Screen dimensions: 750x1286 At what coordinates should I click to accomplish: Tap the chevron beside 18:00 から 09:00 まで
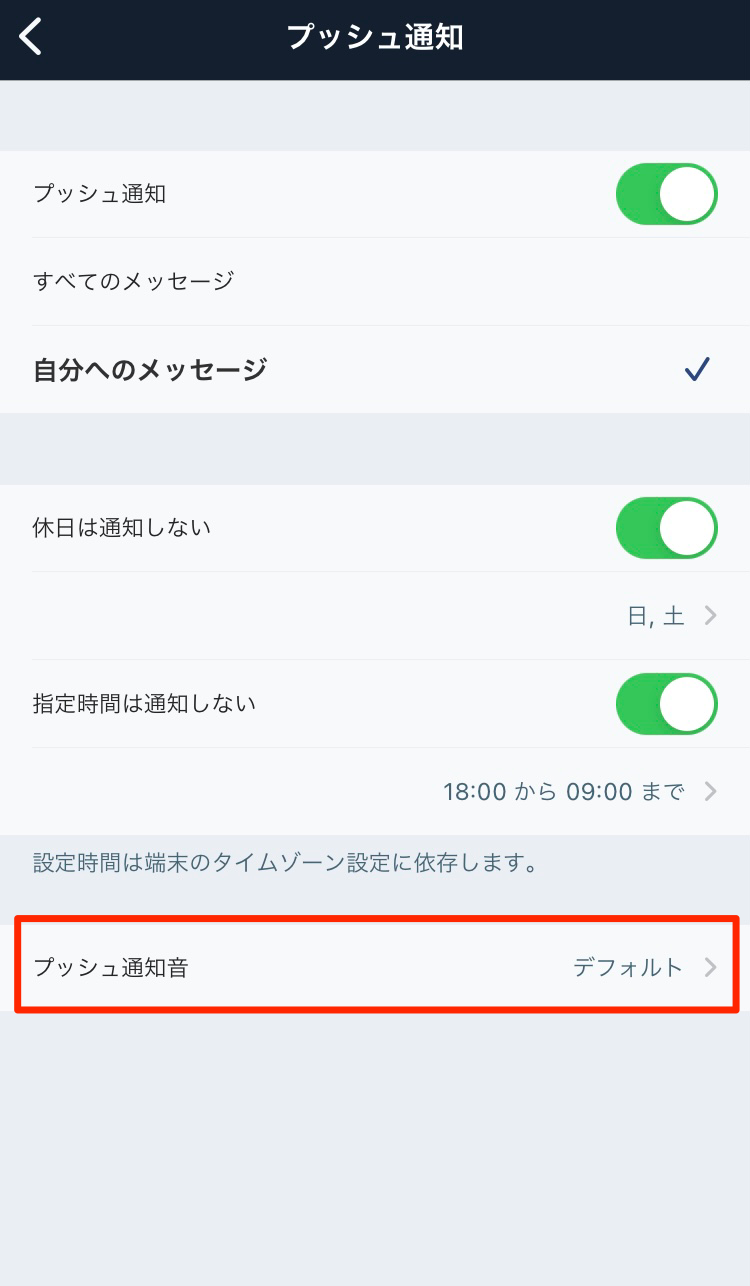click(711, 791)
